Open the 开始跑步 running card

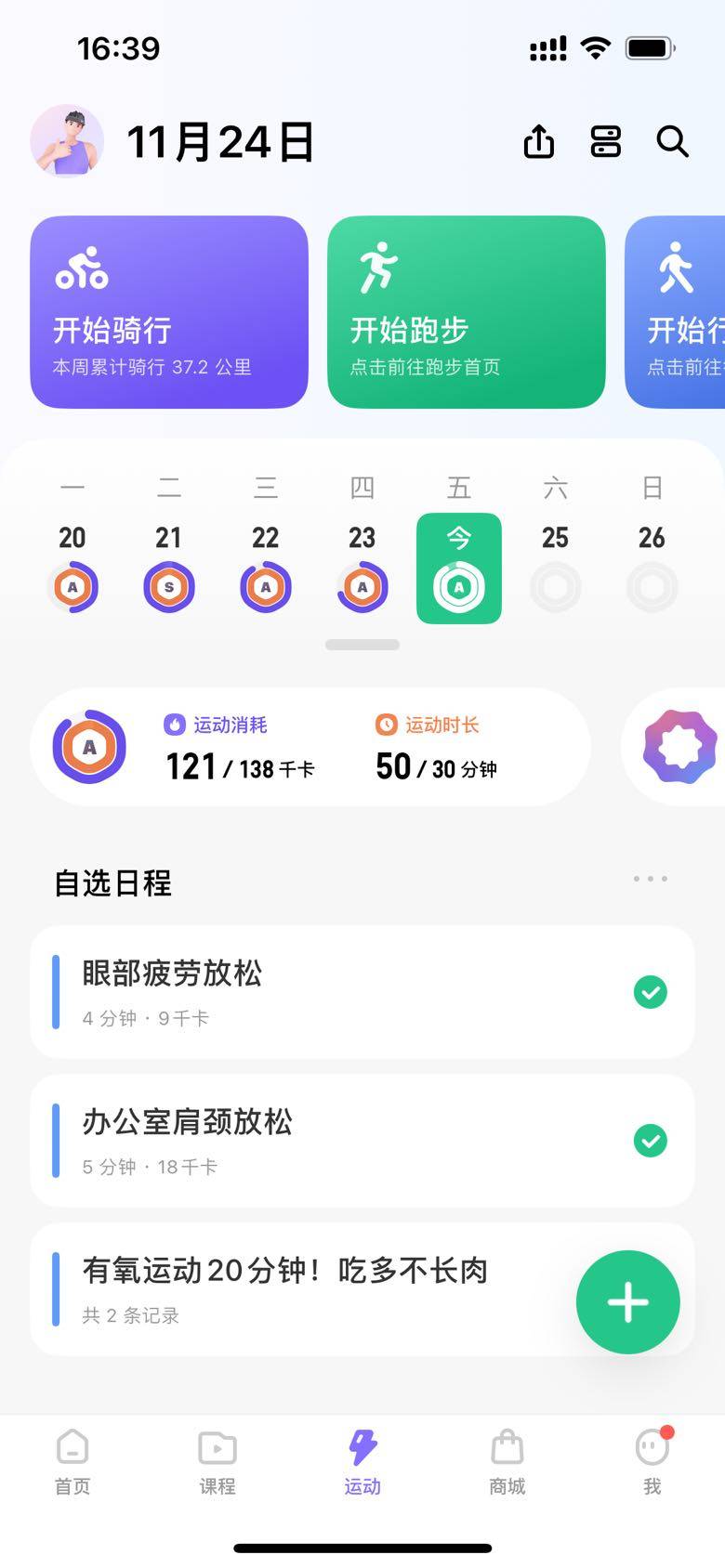pyautogui.click(x=466, y=312)
